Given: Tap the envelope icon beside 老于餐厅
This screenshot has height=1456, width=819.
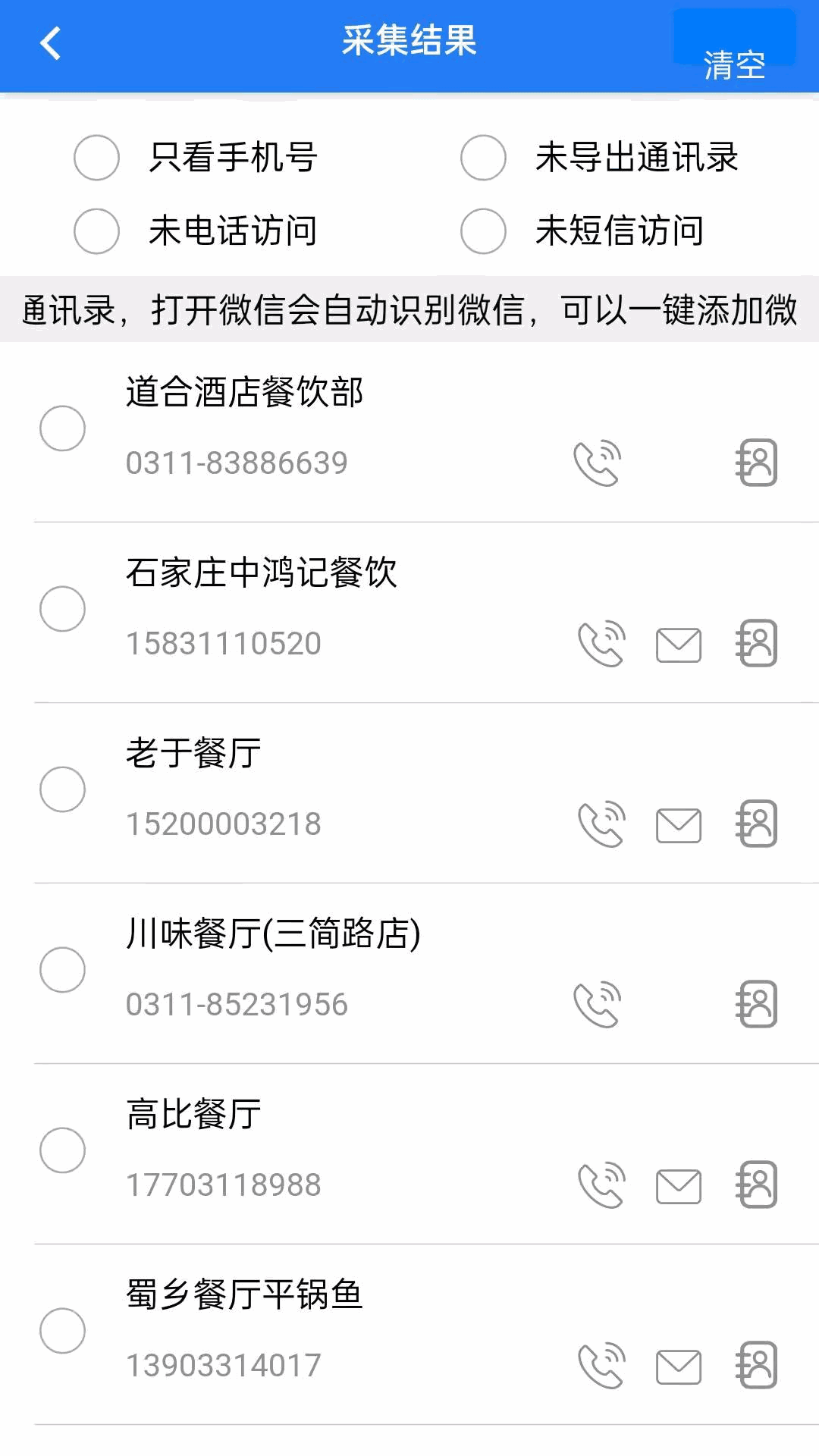Looking at the screenshot, I should tap(677, 827).
